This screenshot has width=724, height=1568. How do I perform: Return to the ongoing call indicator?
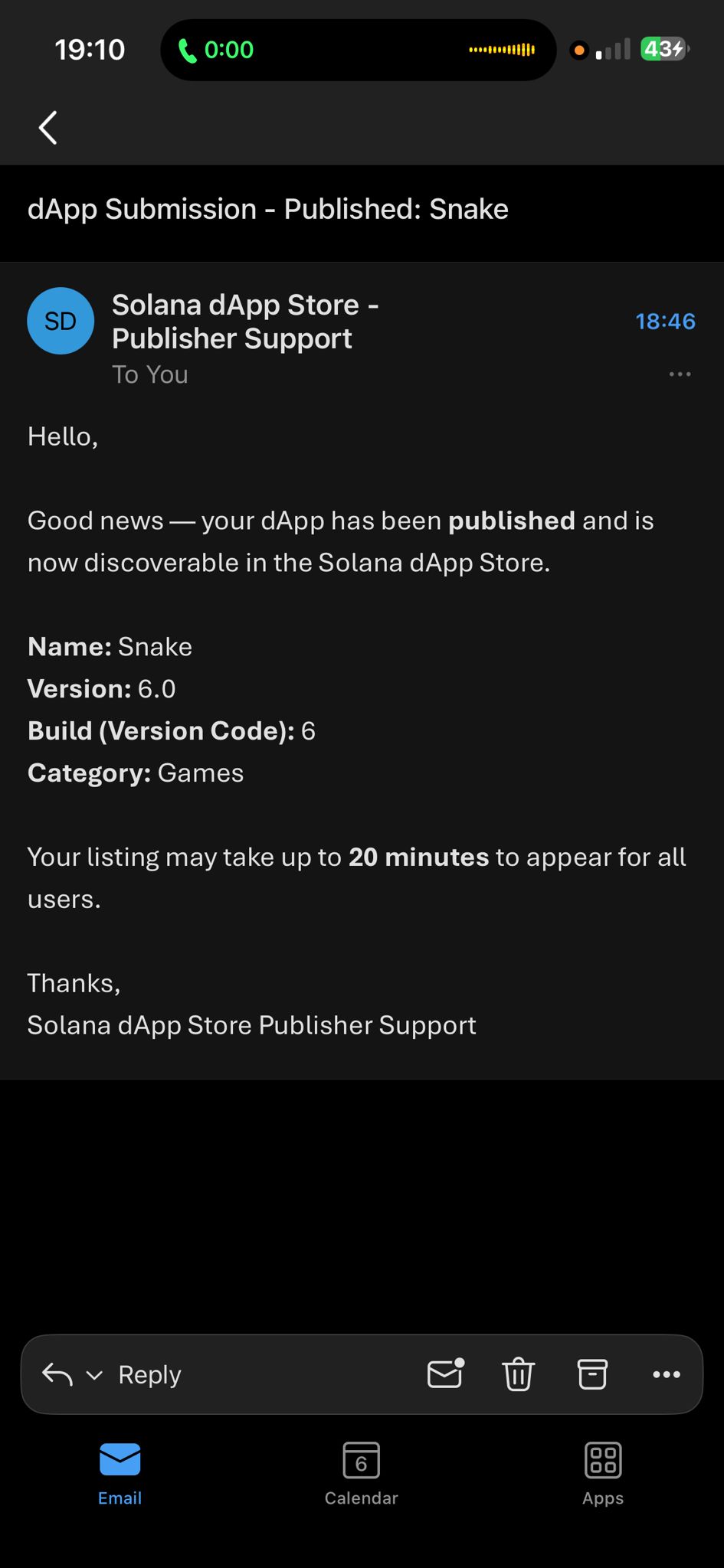(x=217, y=50)
